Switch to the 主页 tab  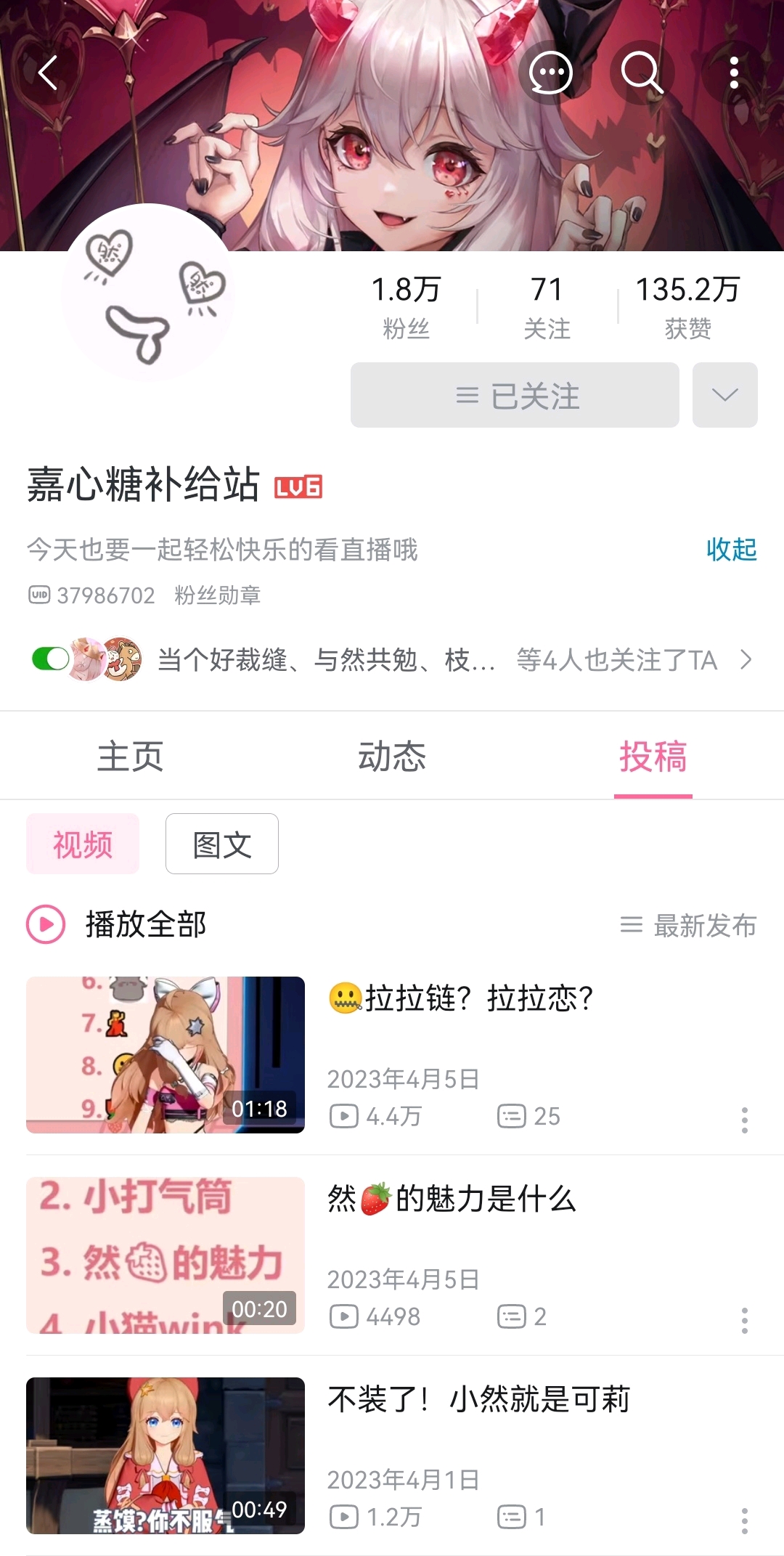[x=131, y=757]
